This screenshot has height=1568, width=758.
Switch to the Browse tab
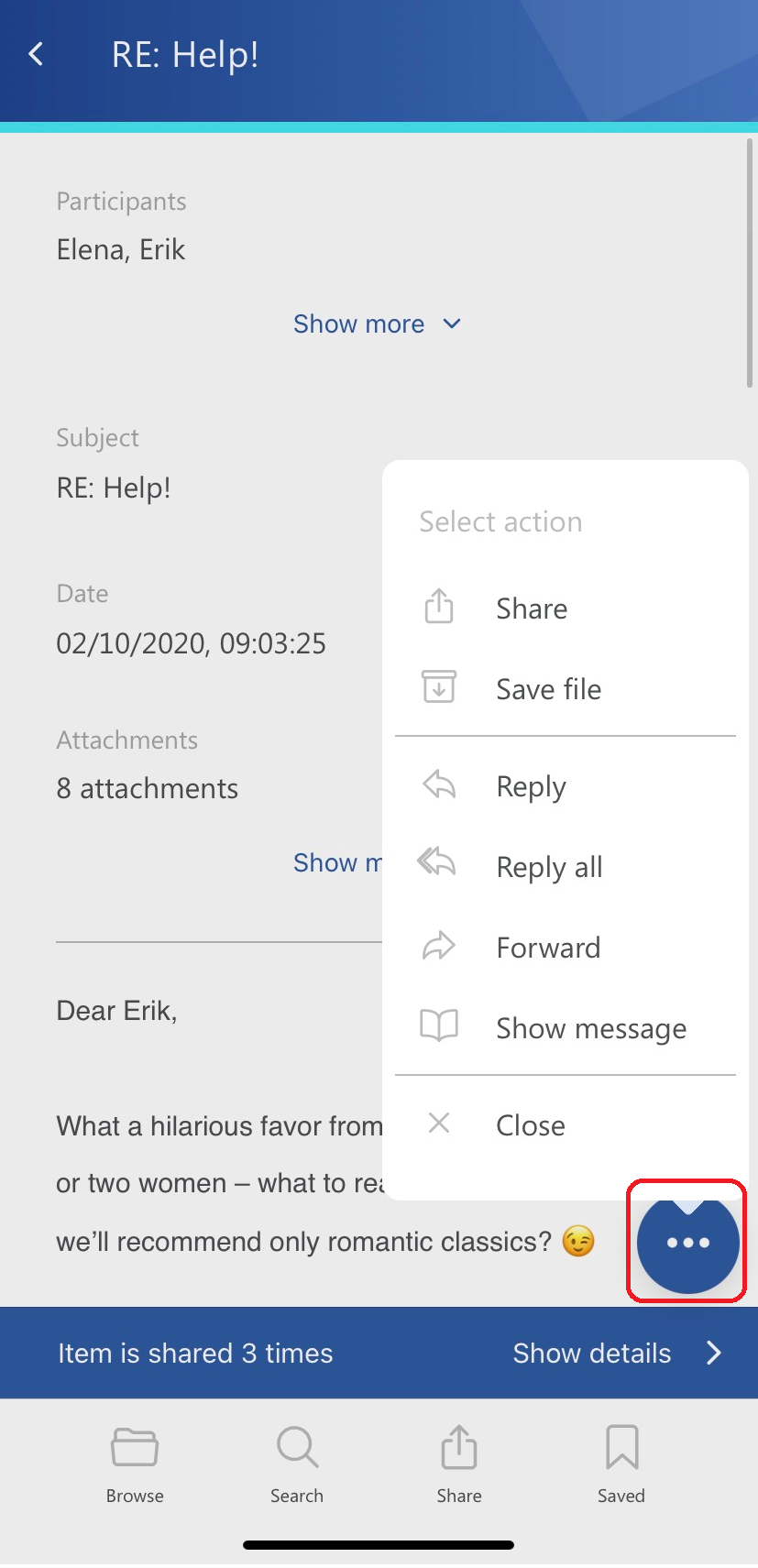[x=135, y=1464]
